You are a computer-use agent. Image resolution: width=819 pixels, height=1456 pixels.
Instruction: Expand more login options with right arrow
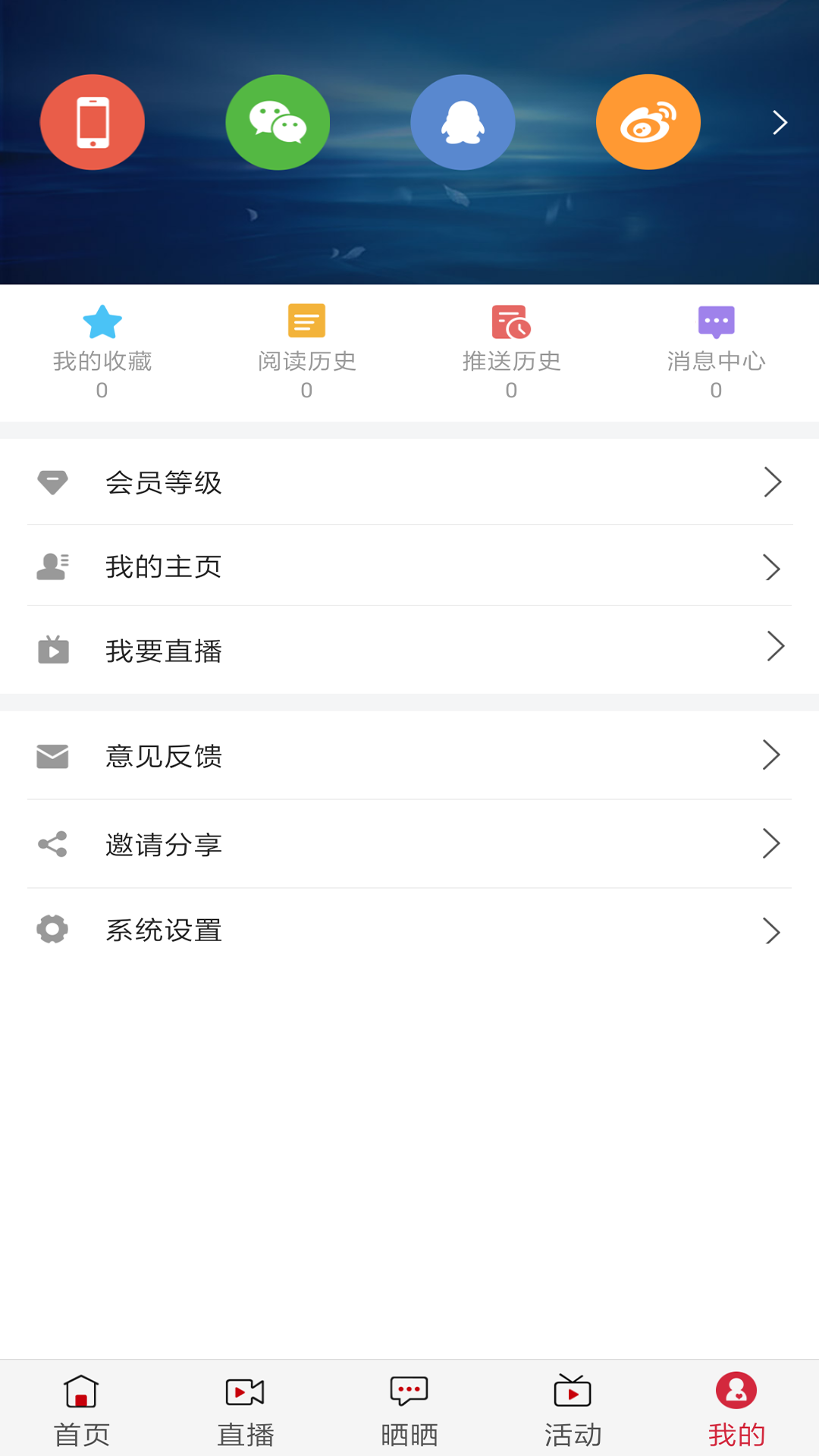tap(778, 121)
